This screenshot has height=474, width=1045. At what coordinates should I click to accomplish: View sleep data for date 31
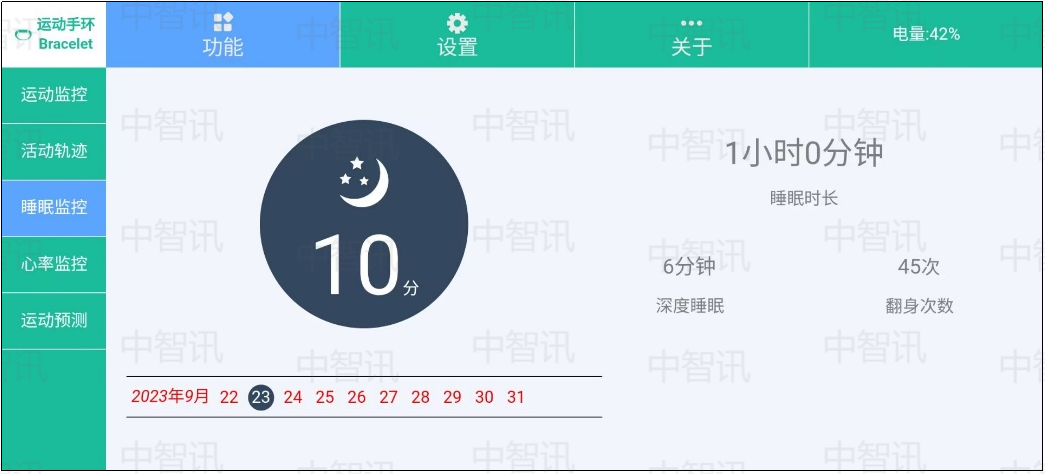[x=516, y=397]
